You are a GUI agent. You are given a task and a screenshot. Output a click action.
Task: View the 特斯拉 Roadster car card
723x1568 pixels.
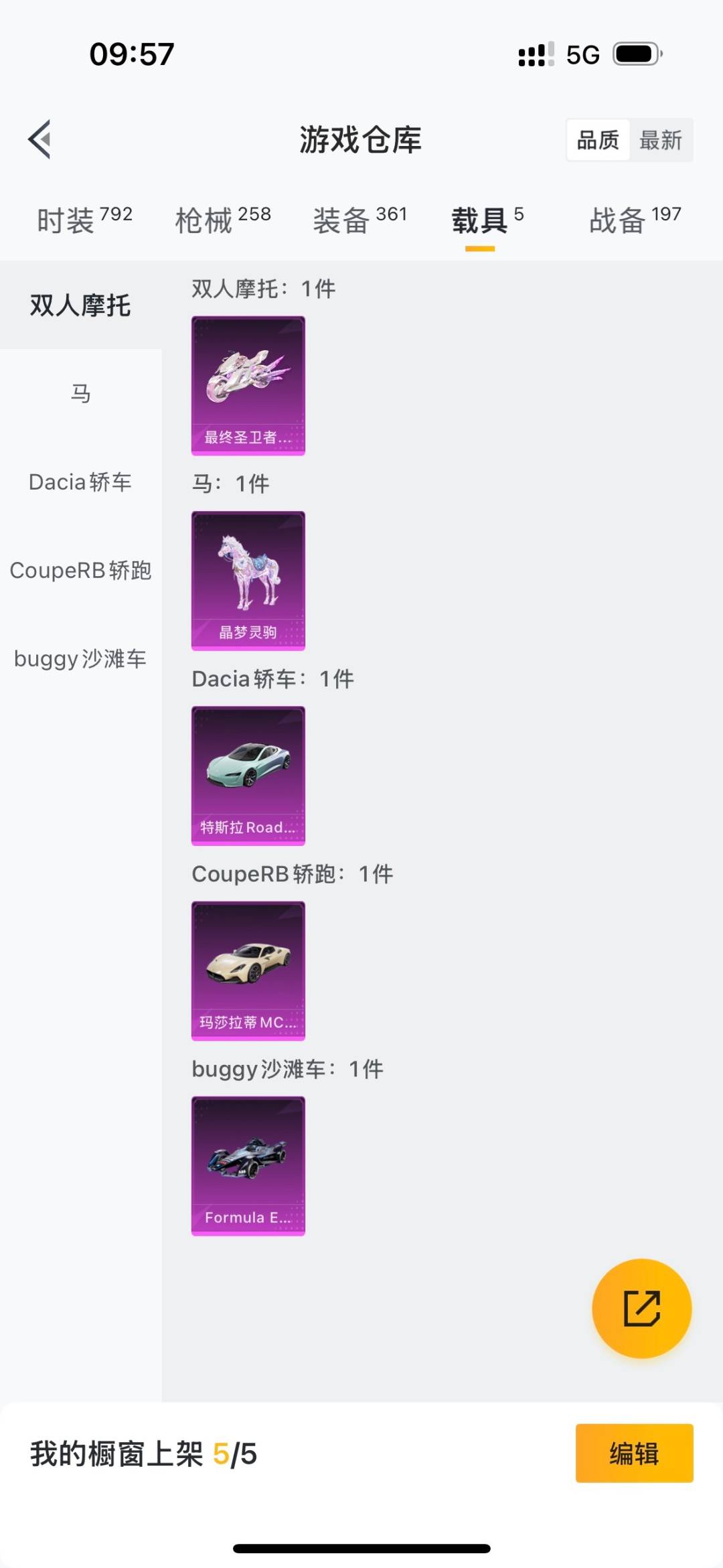pos(248,774)
